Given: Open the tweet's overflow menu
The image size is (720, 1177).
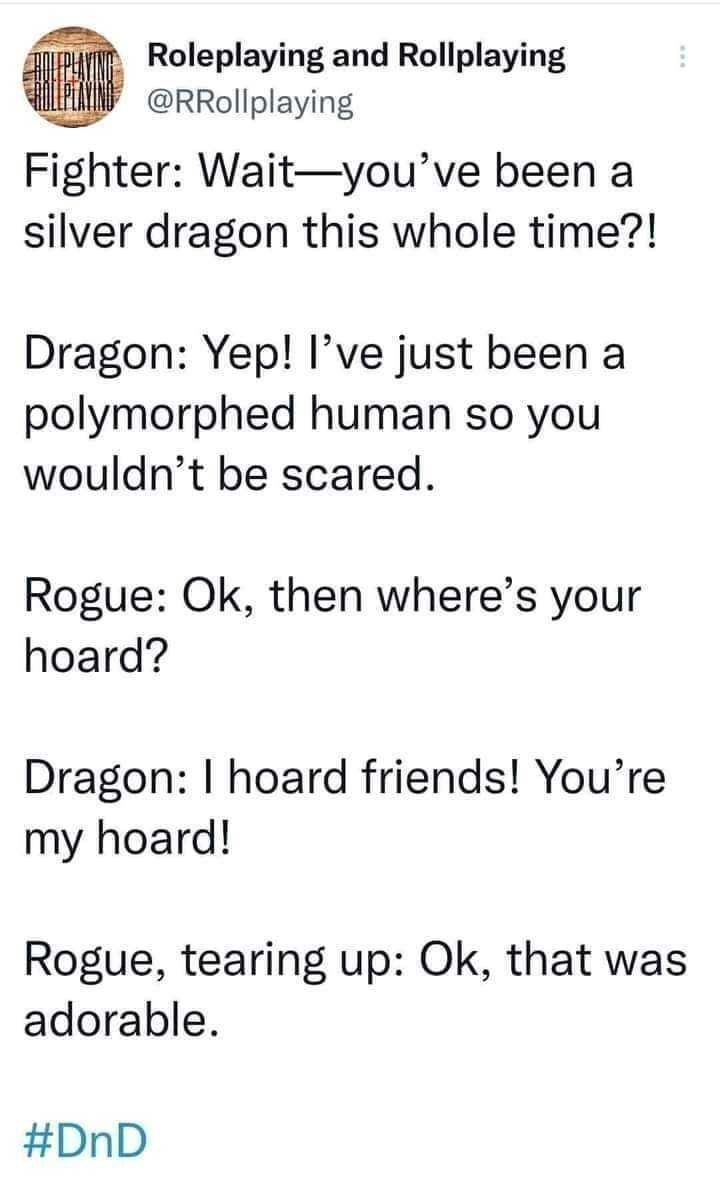Looking at the screenshot, I should pyautogui.click(x=683, y=57).
